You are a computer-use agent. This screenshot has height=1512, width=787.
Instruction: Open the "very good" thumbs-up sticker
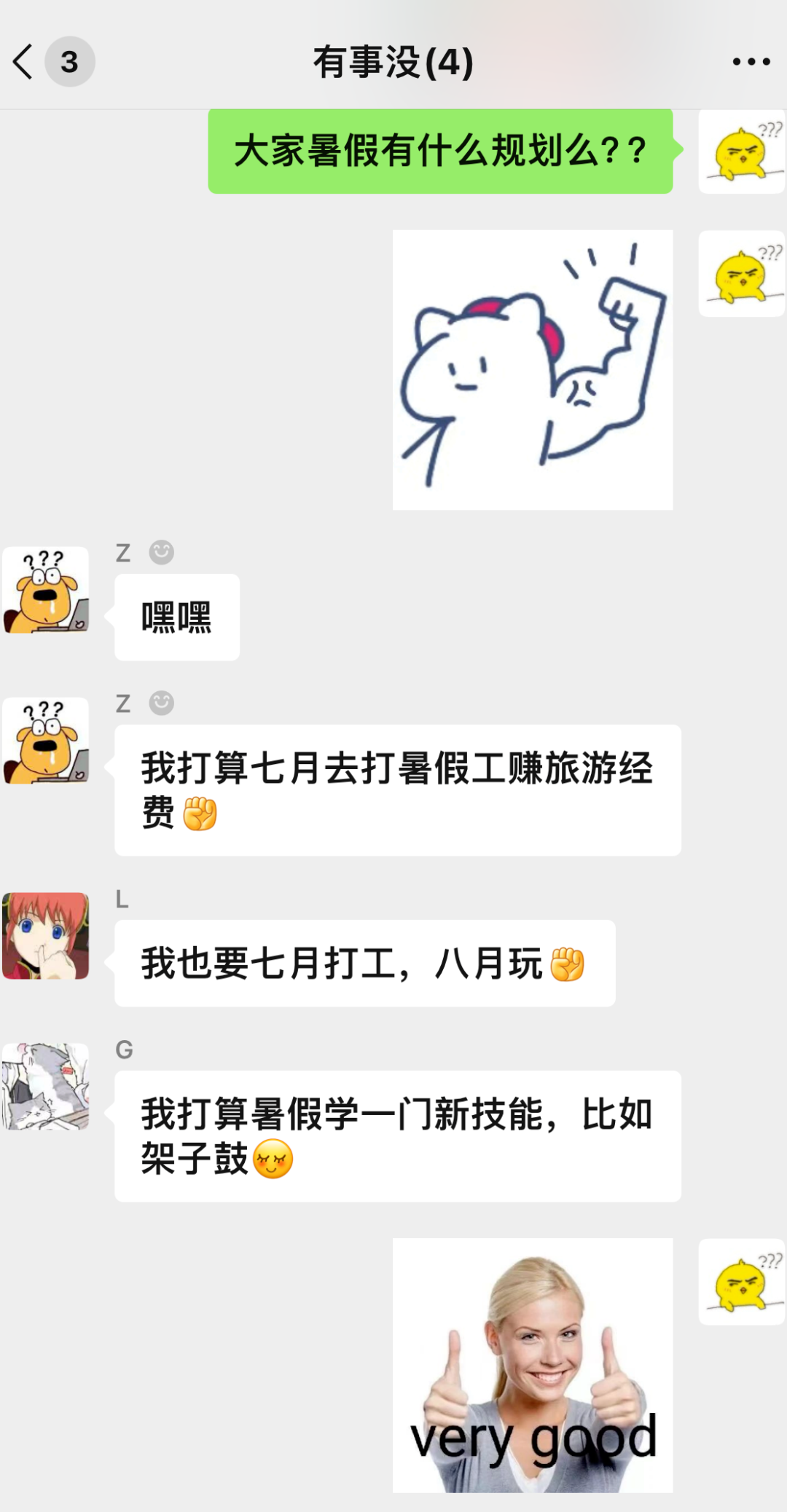(x=532, y=1366)
